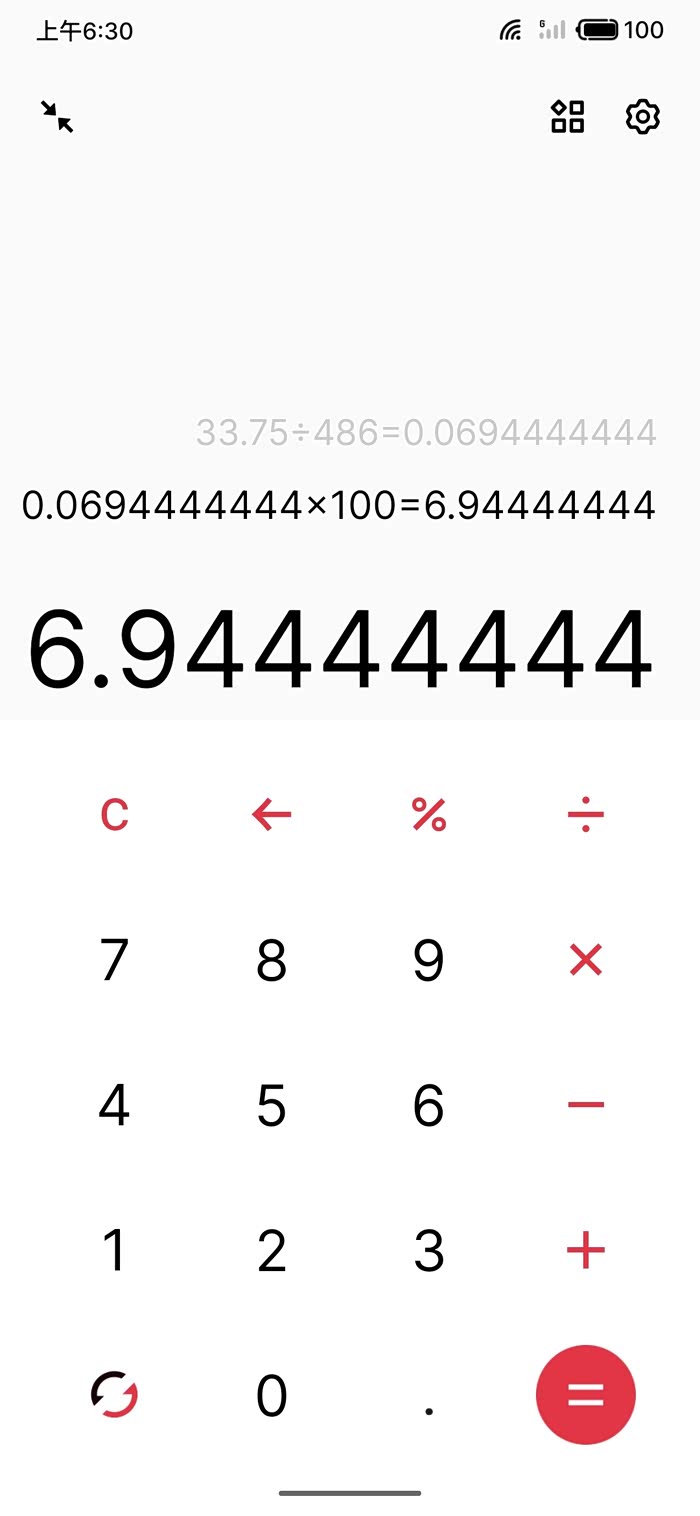This screenshot has height=1516, width=700.
Task: Tap the collapse arrows icon
Action: pos(57,117)
